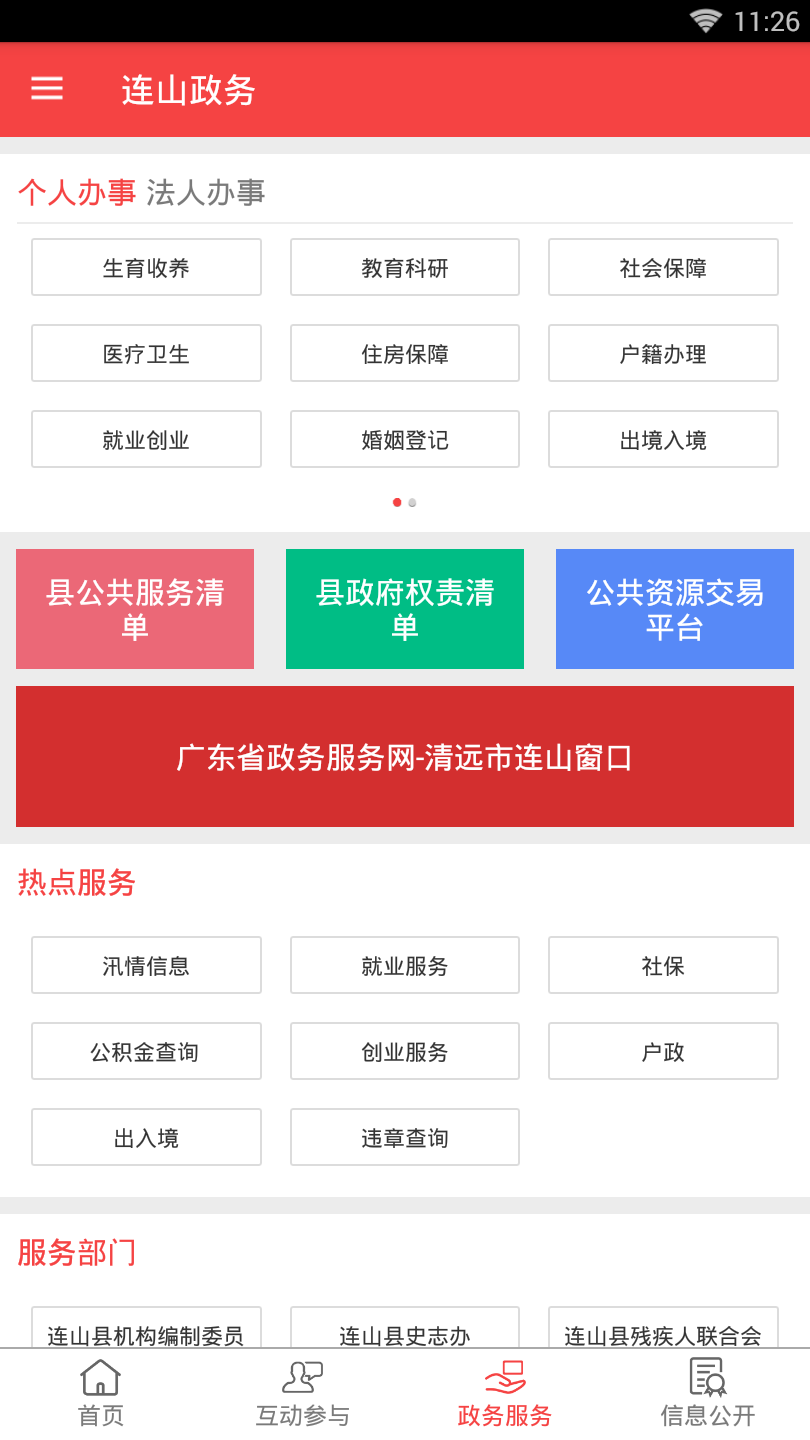The height and width of the screenshot is (1440, 810).
Task: Check 汛情信息 under hot services
Action: 146,965
